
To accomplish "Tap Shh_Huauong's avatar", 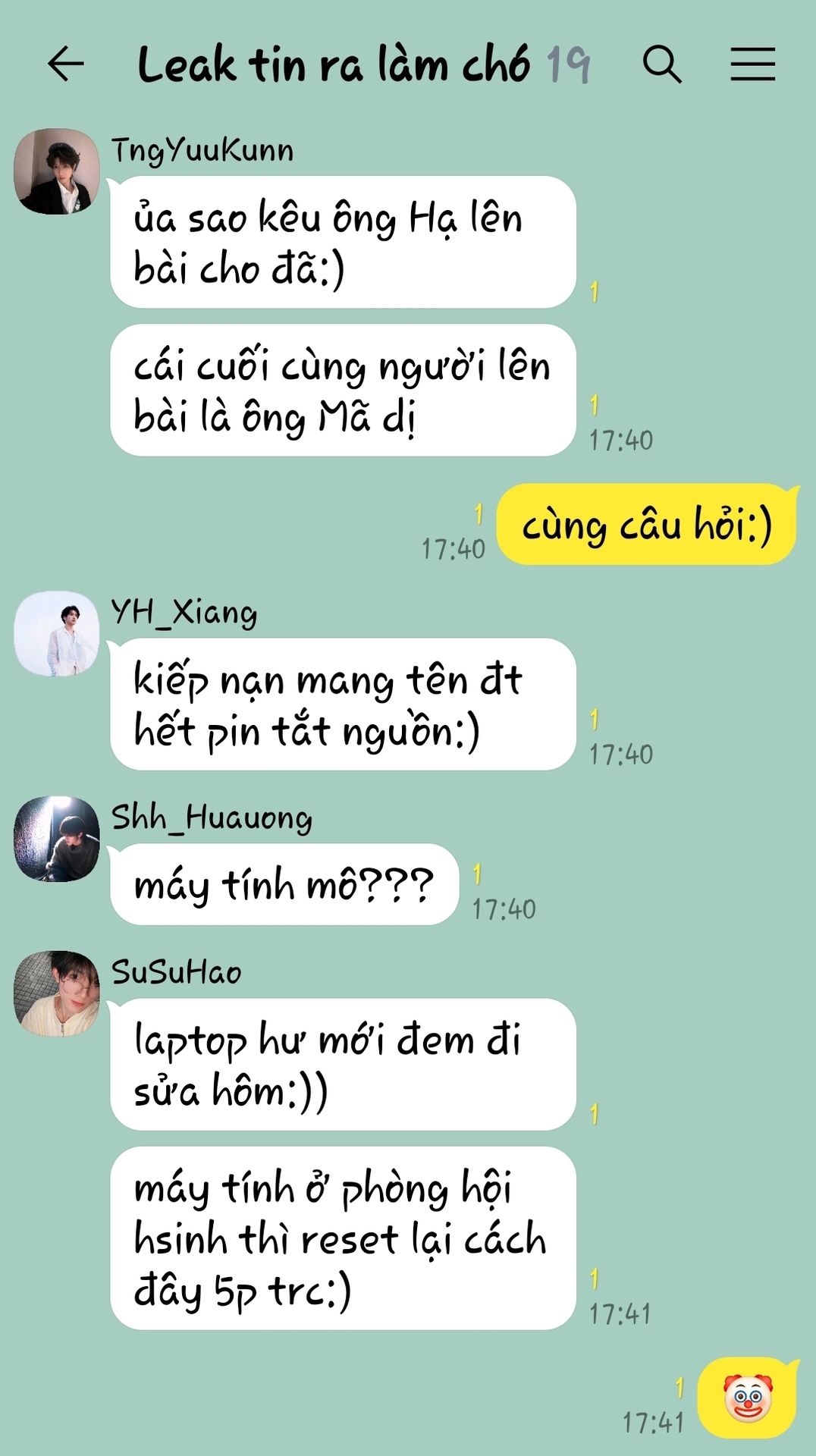I will [57, 839].
